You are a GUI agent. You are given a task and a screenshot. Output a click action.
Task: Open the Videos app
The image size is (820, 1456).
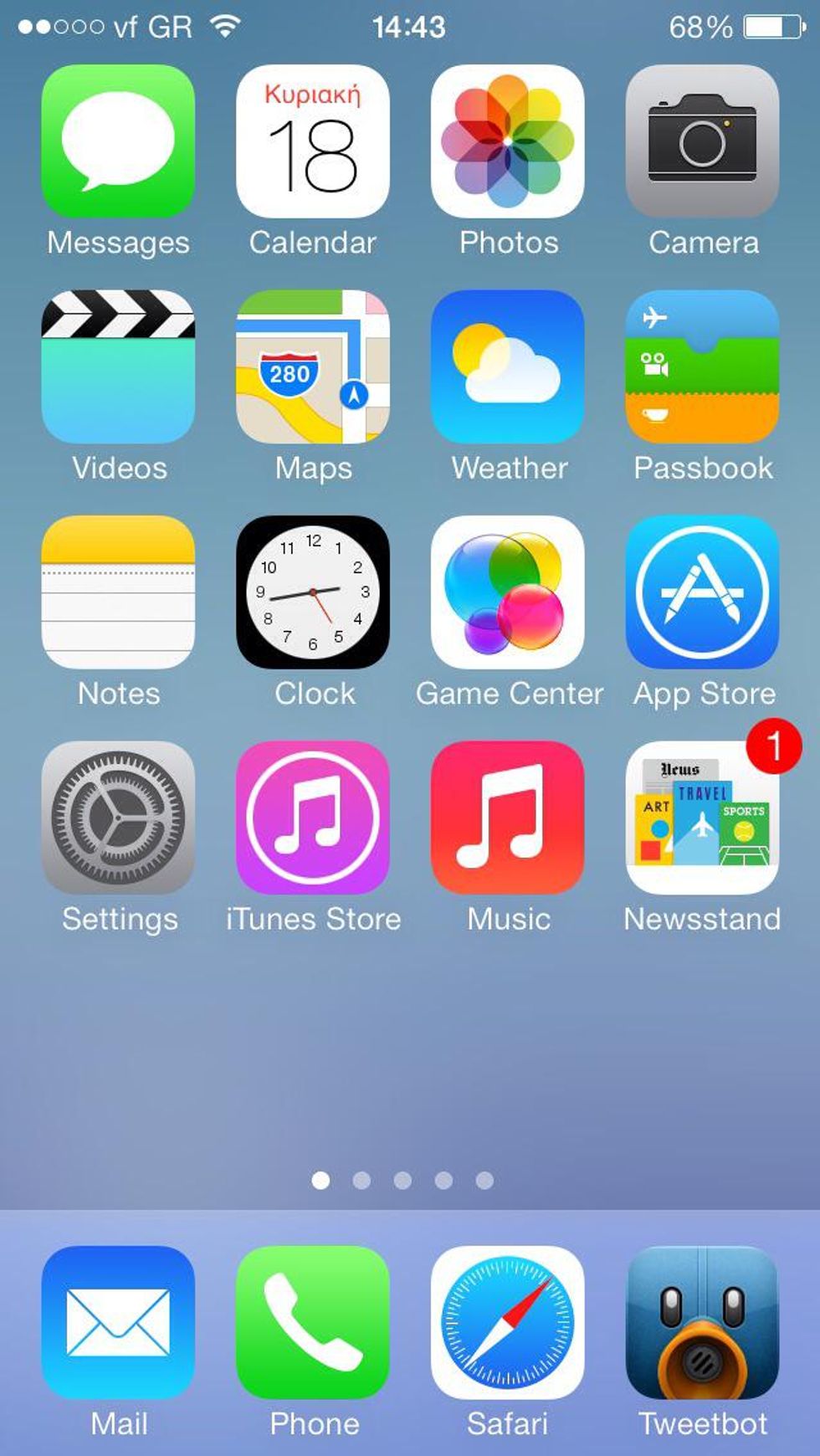coord(118,367)
